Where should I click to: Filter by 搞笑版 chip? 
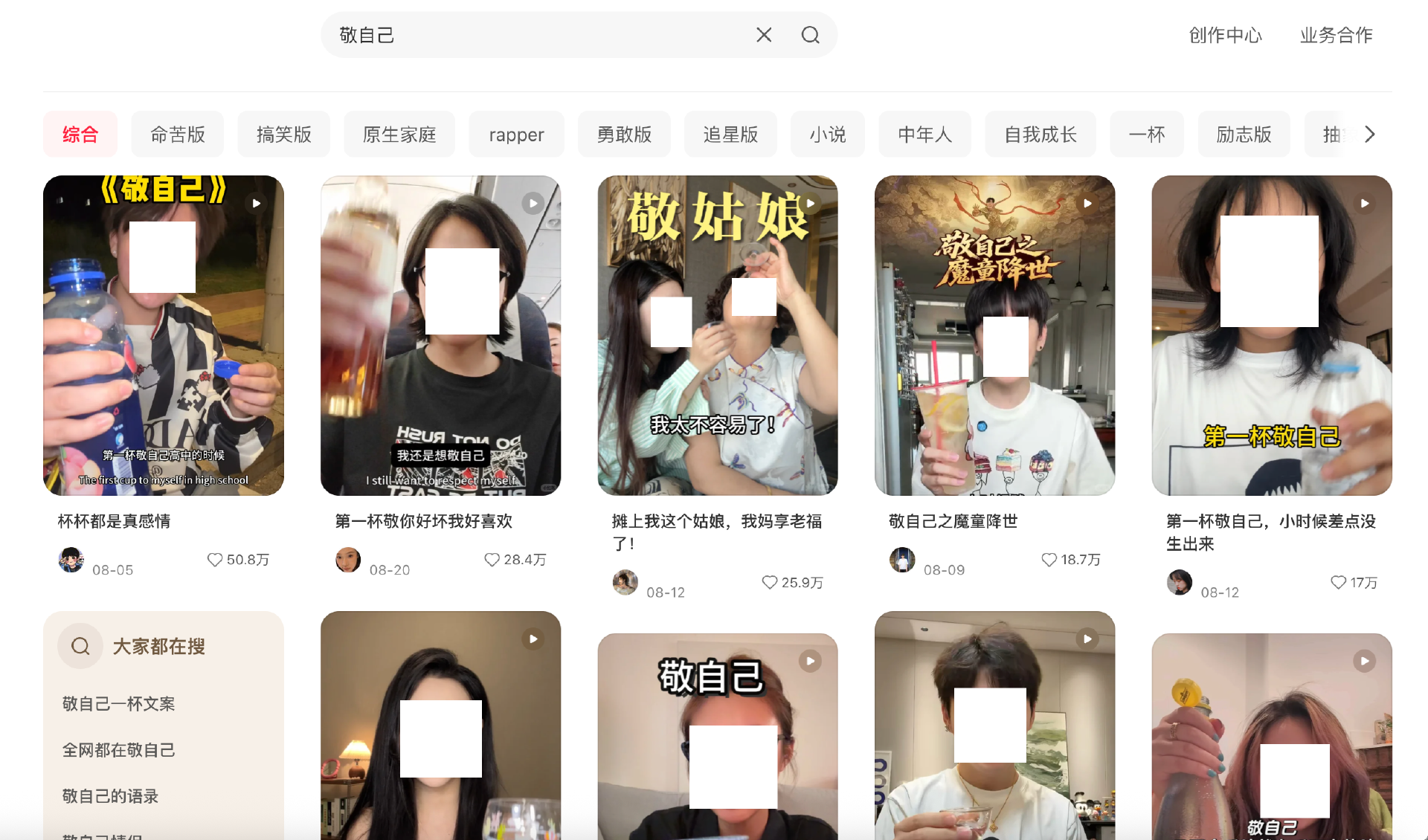283,135
